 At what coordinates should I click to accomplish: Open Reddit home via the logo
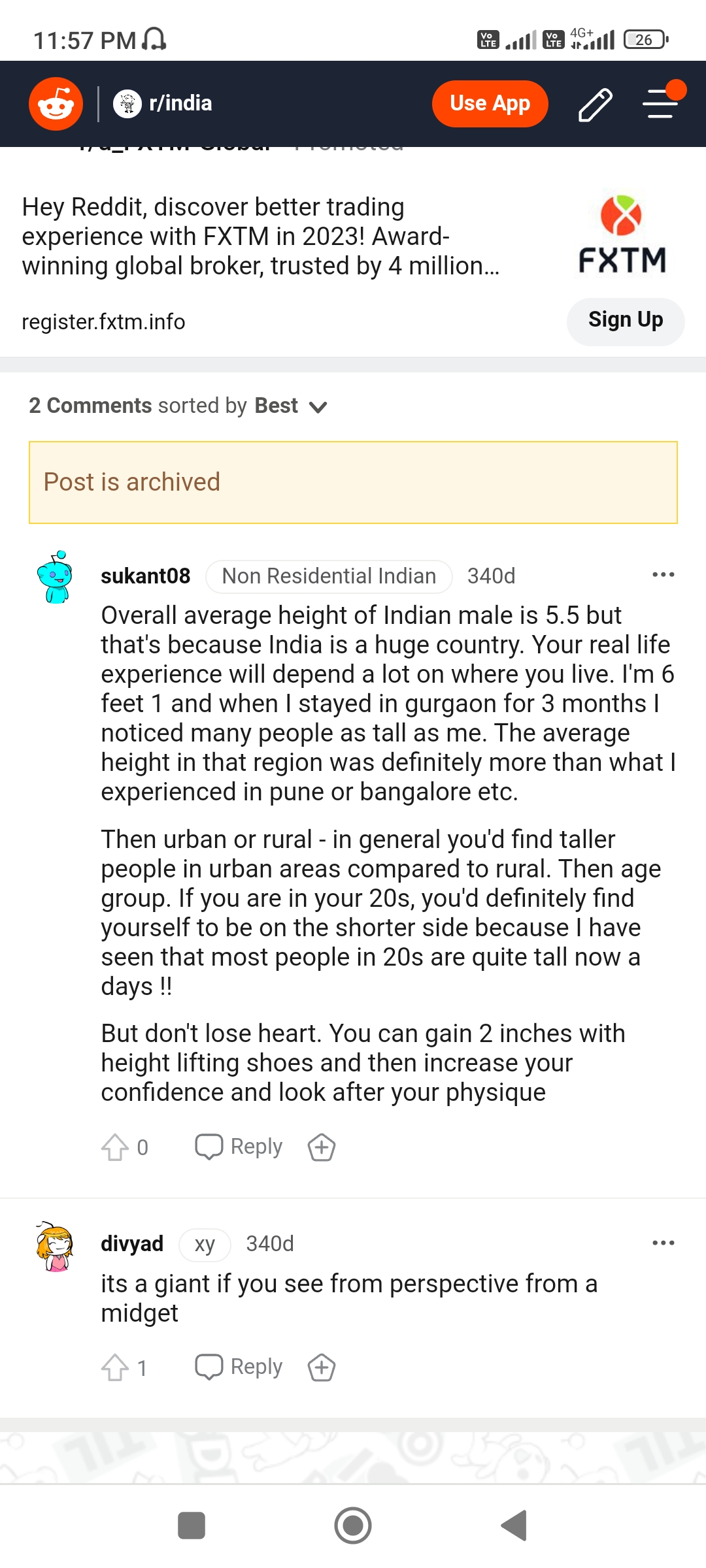tap(56, 104)
